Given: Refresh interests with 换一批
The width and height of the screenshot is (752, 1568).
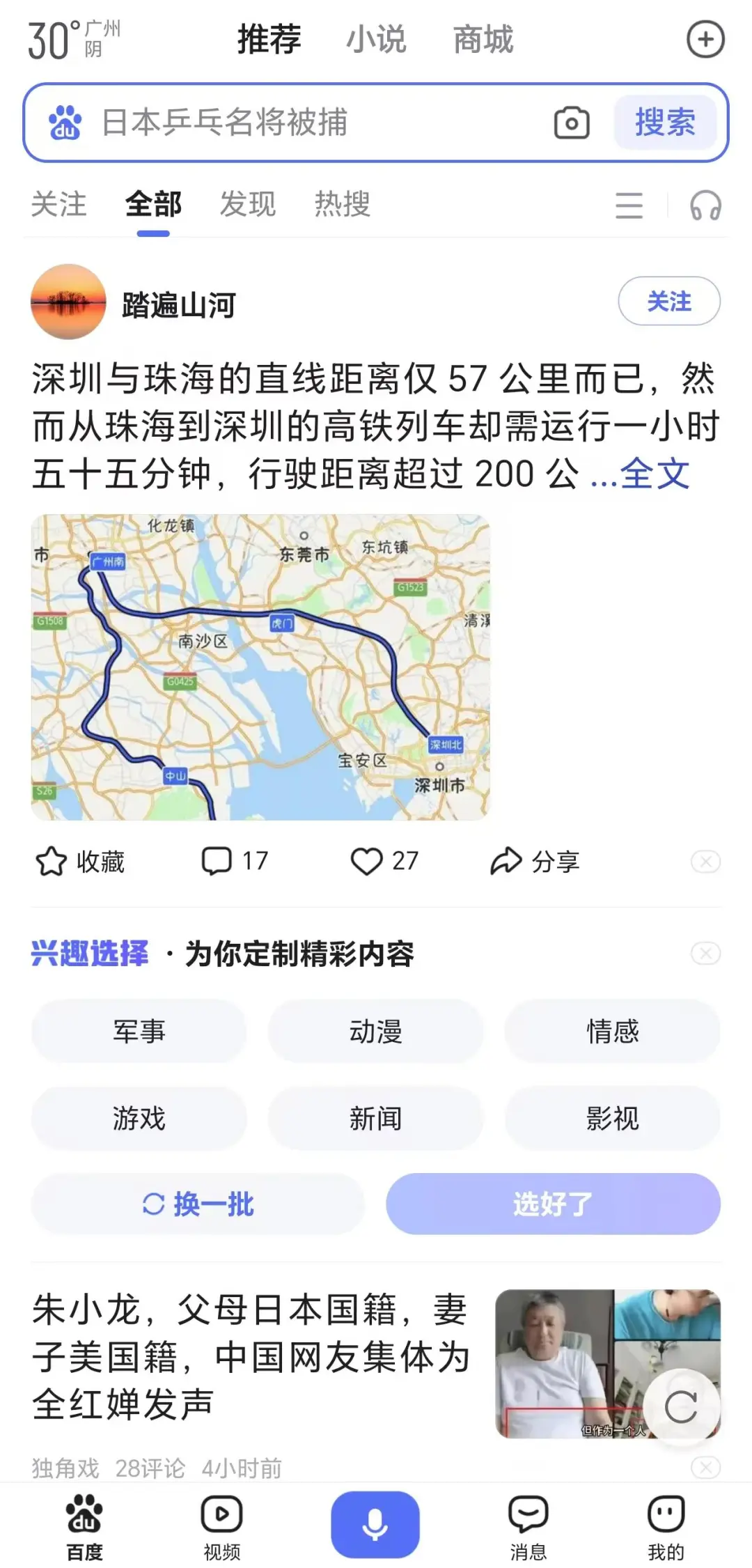Looking at the screenshot, I should pyautogui.click(x=198, y=1204).
